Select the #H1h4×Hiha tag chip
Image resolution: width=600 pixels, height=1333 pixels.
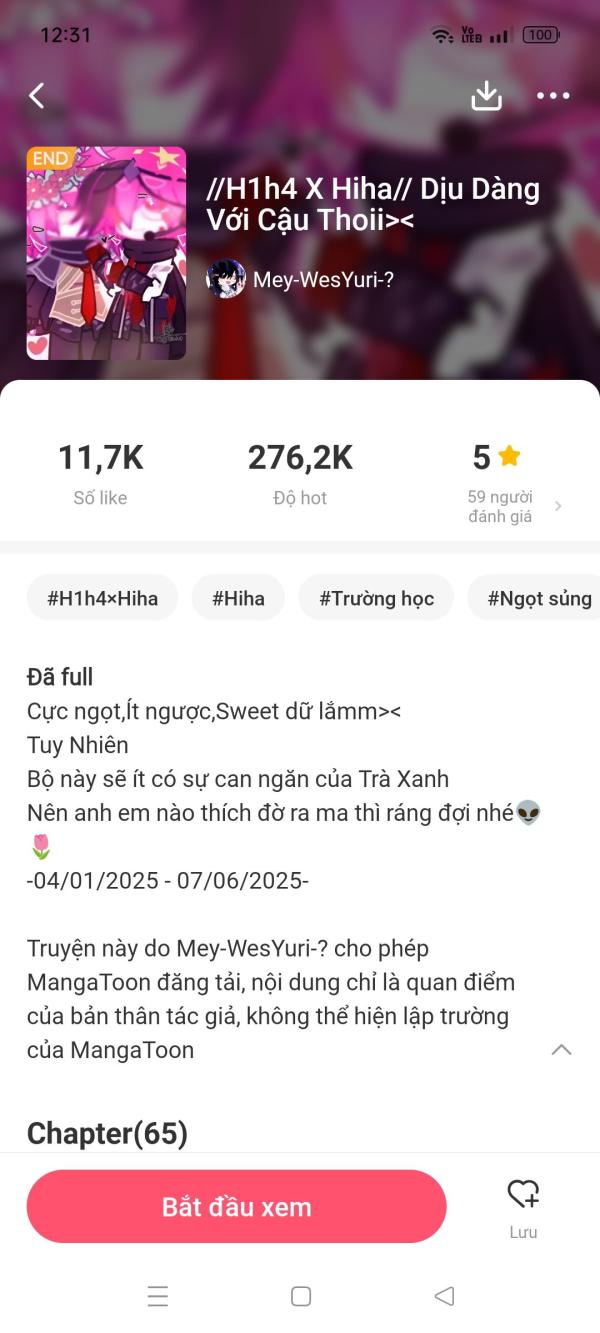(102, 598)
